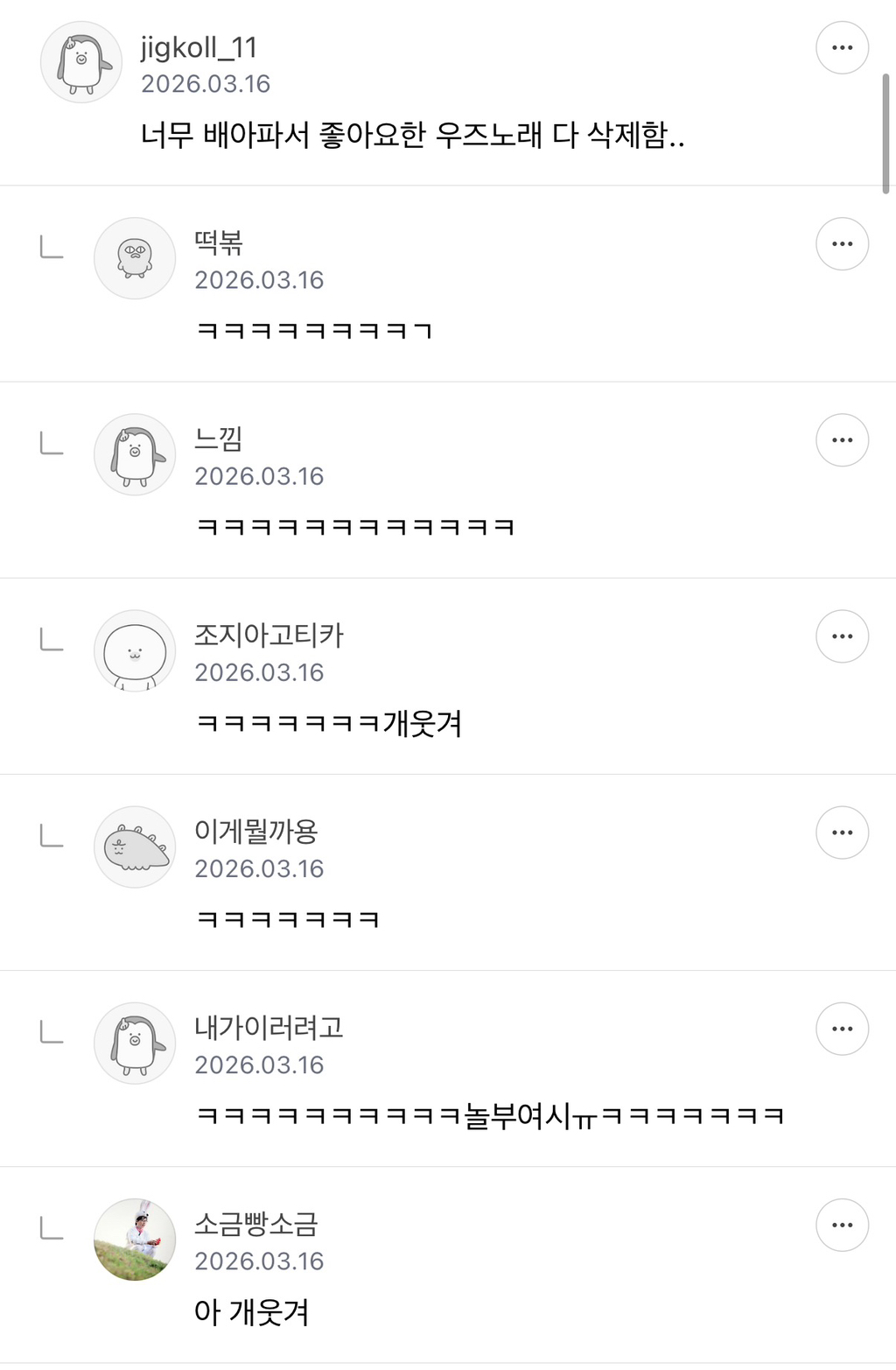Open 이게뭘까용's profile avatar
Screen dimensions: 896x1370
pyautogui.click(x=135, y=847)
